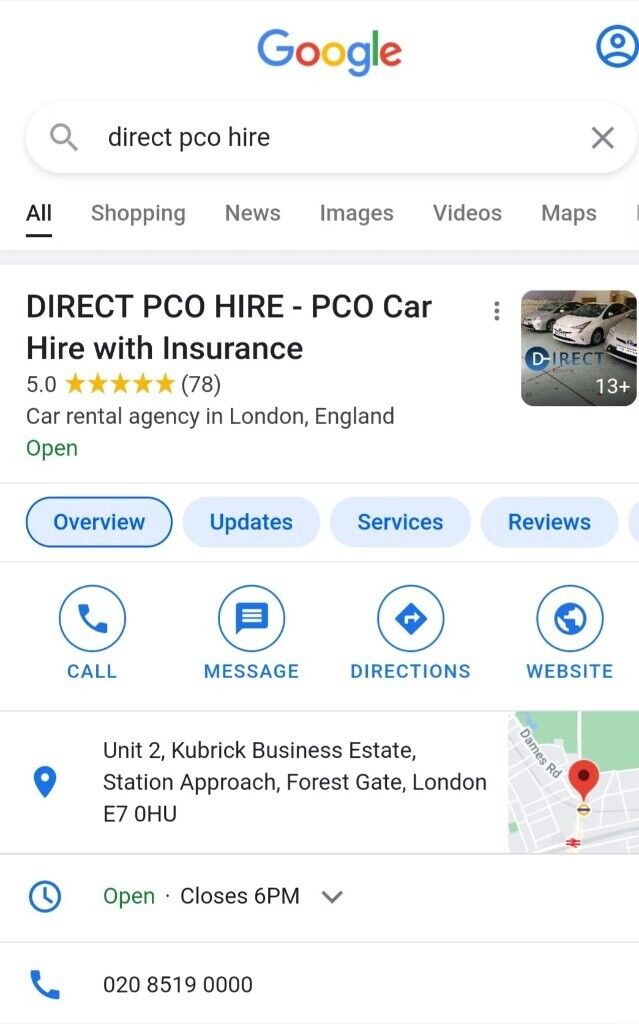Open the Google account profile icon
Image resolution: width=639 pixels, height=1024 pixels.
(x=616, y=47)
